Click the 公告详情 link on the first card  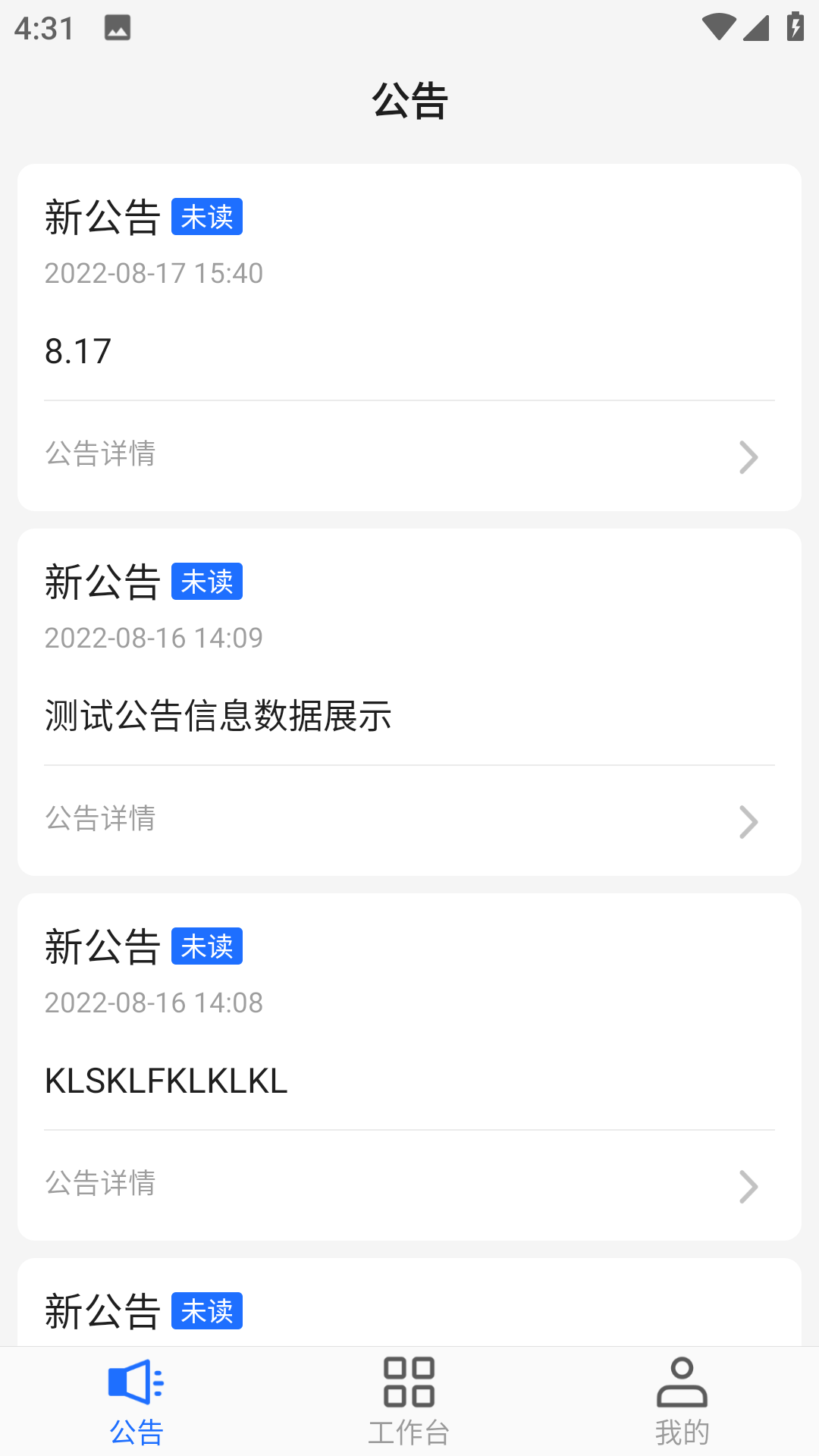pos(99,454)
